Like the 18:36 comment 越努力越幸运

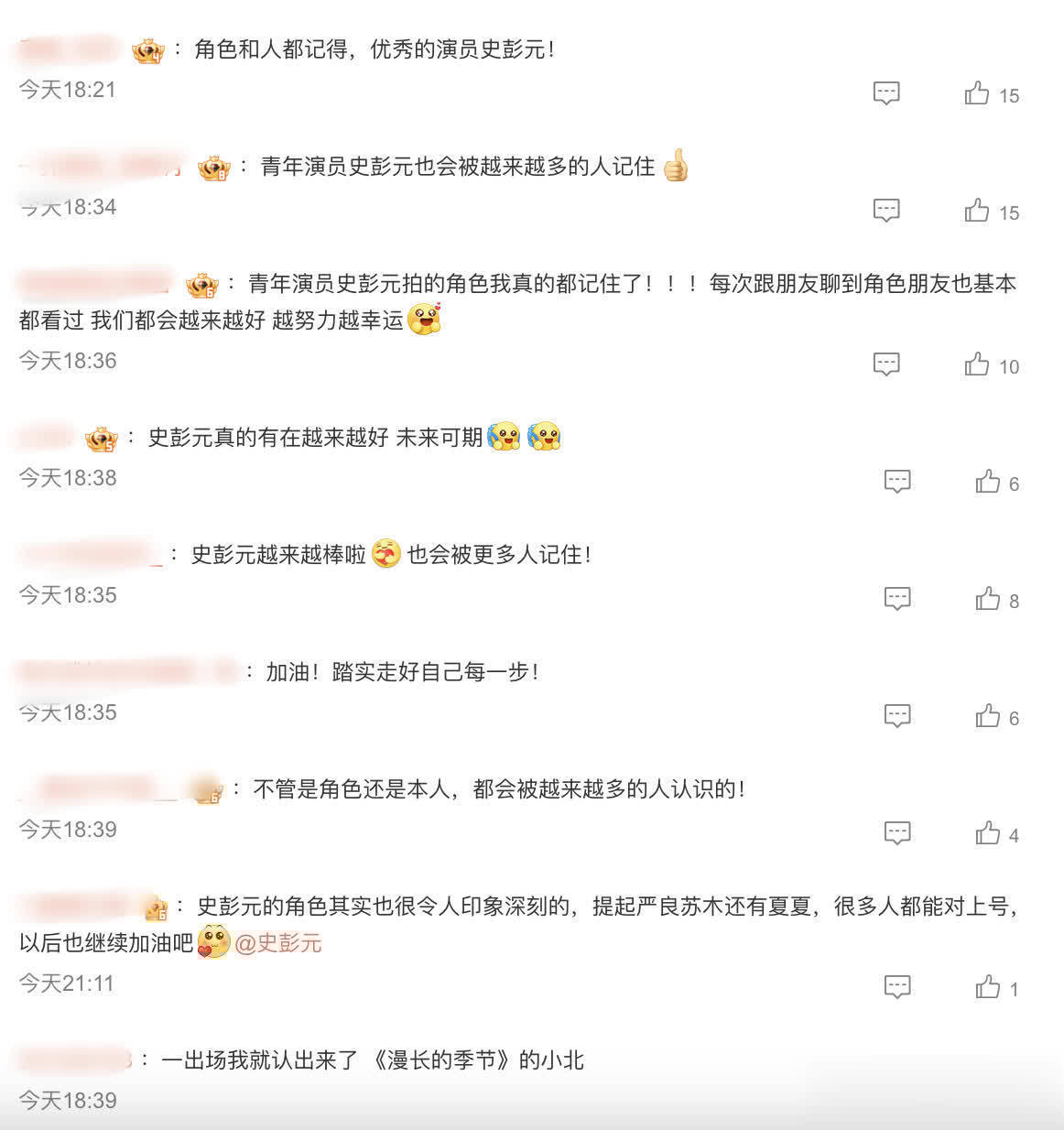click(x=978, y=364)
